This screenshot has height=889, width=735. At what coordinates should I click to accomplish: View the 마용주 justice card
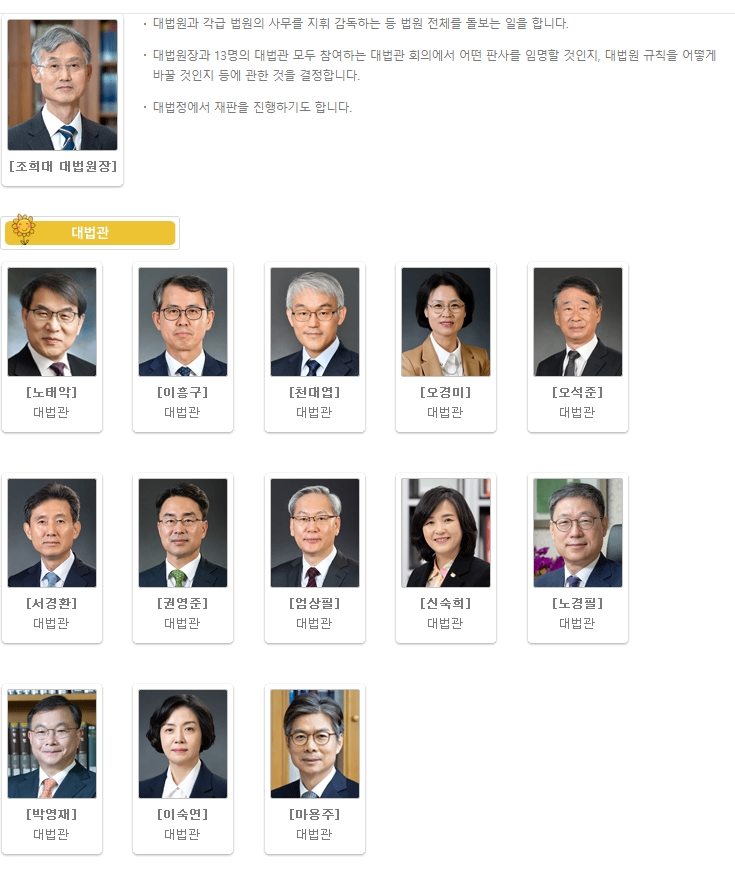tap(315, 767)
